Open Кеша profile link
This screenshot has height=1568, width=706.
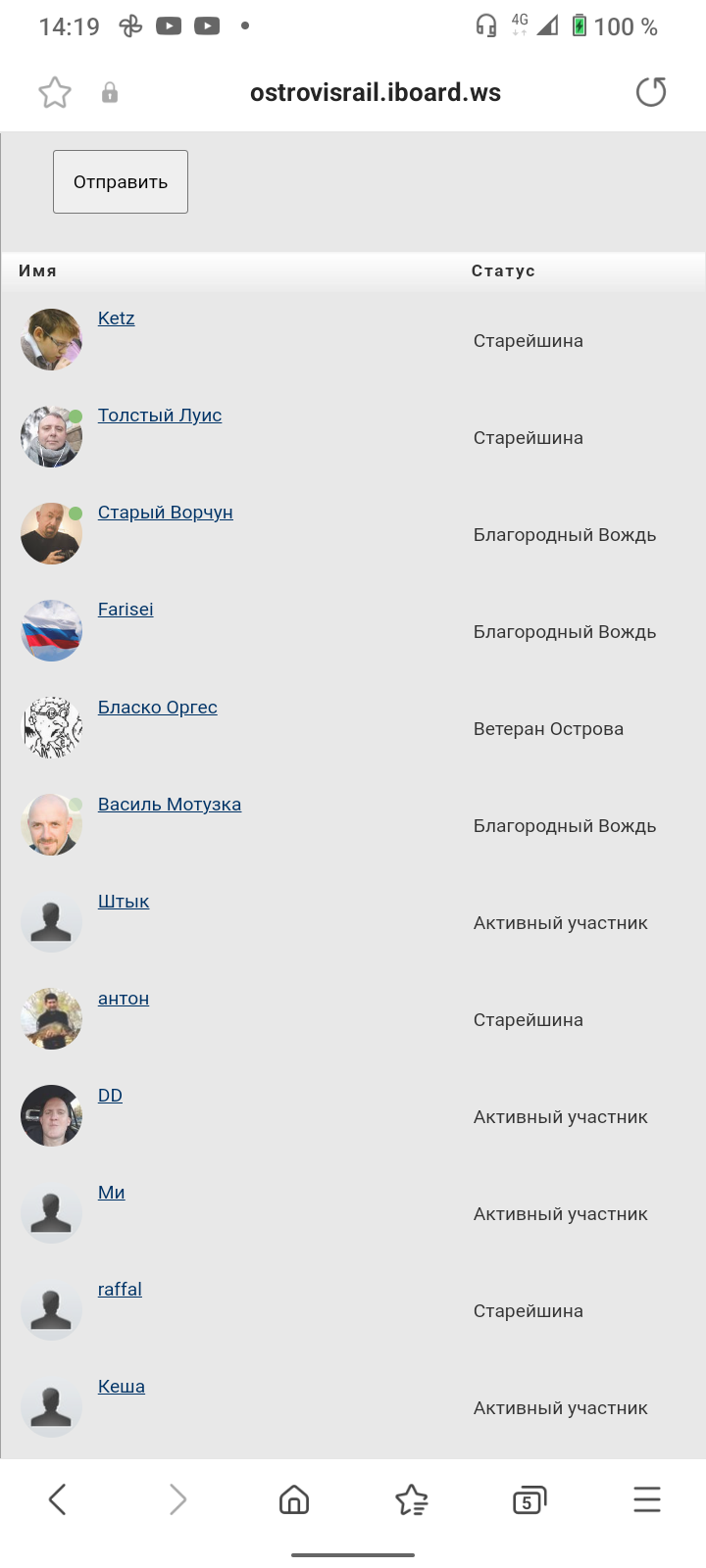pos(122,1387)
